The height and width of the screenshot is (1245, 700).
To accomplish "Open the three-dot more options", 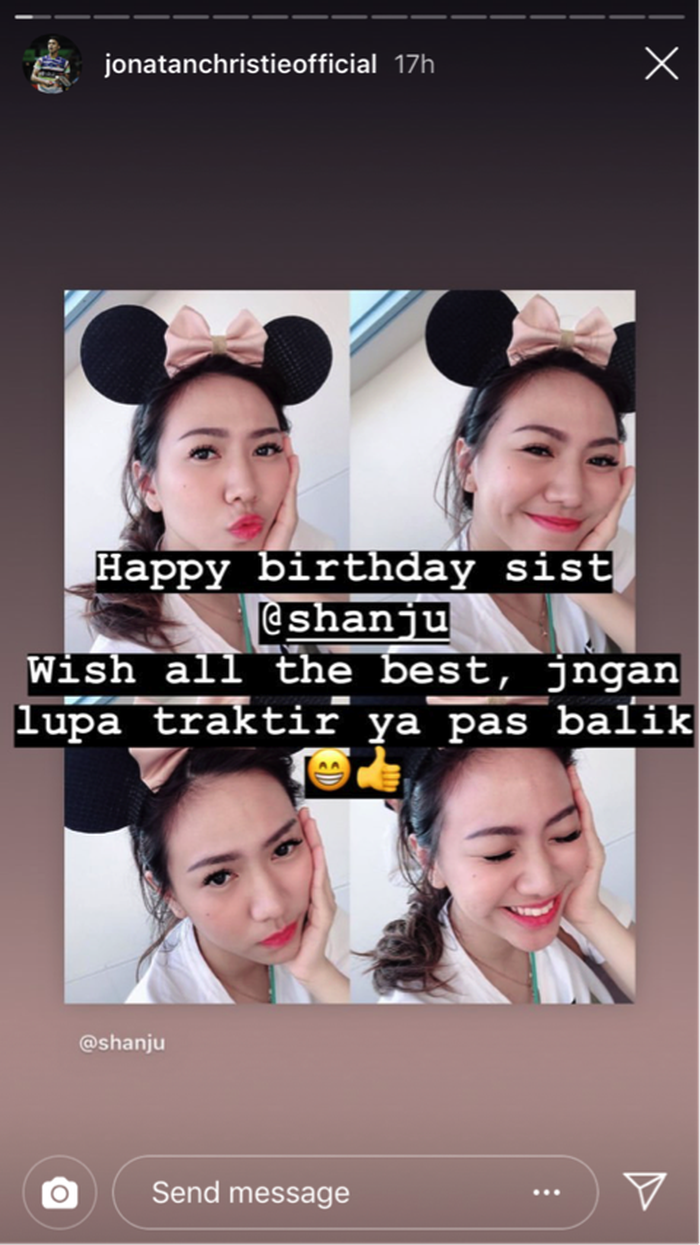I will coord(547,1192).
